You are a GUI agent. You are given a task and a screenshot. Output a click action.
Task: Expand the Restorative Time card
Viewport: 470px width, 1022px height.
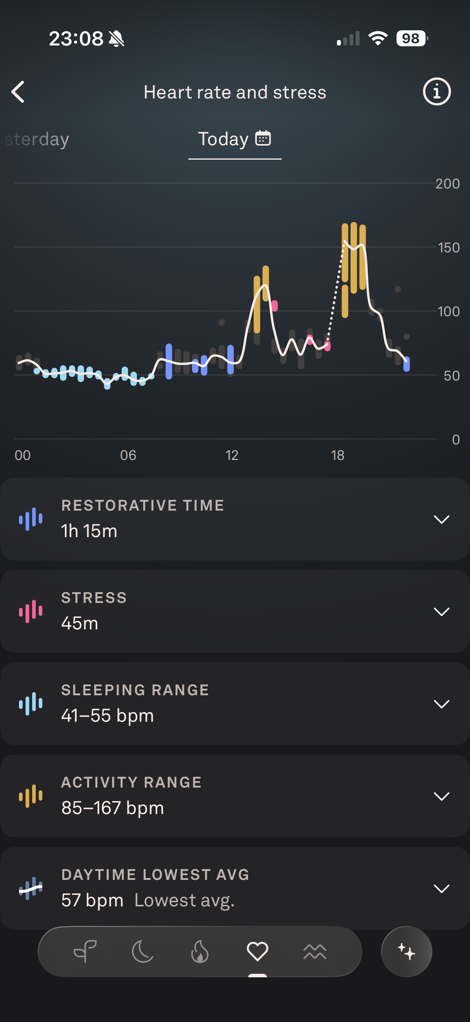[x=235, y=519]
